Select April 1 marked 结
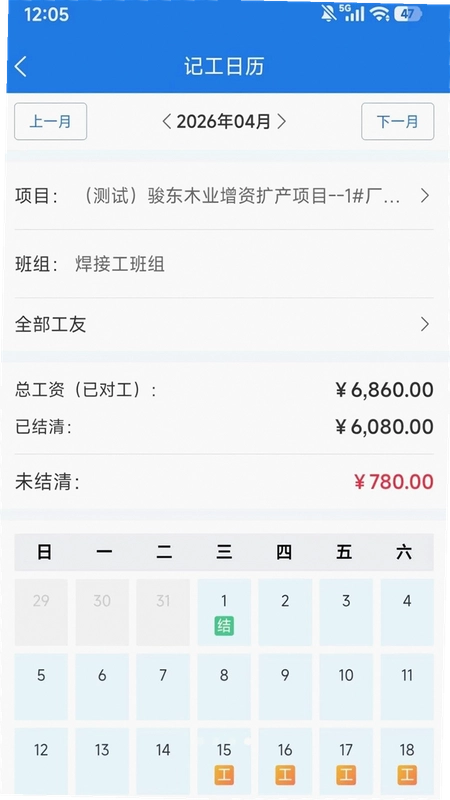This screenshot has width=450, height=800. coord(224,612)
